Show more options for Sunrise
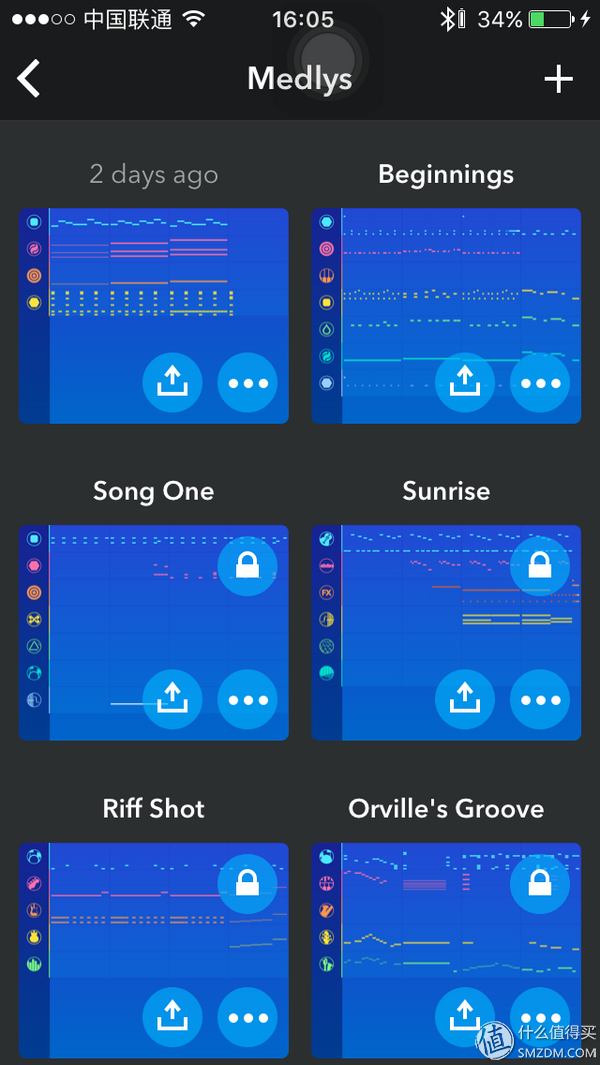Image resolution: width=600 pixels, height=1065 pixels. [540, 700]
